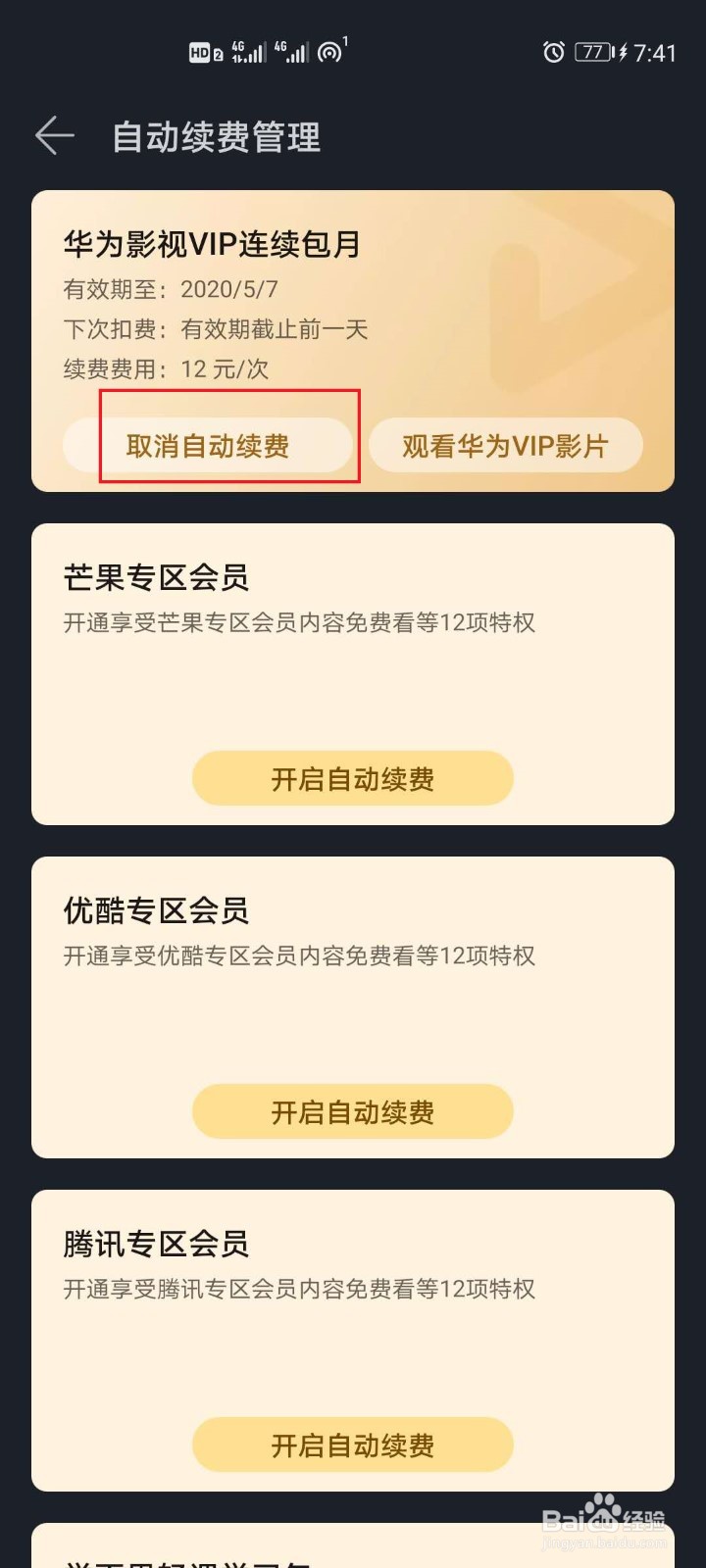Cancel auto-renewal for 华为影视VIP连续包月
The width and height of the screenshot is (706, 1568).
(x=209, y=445)
